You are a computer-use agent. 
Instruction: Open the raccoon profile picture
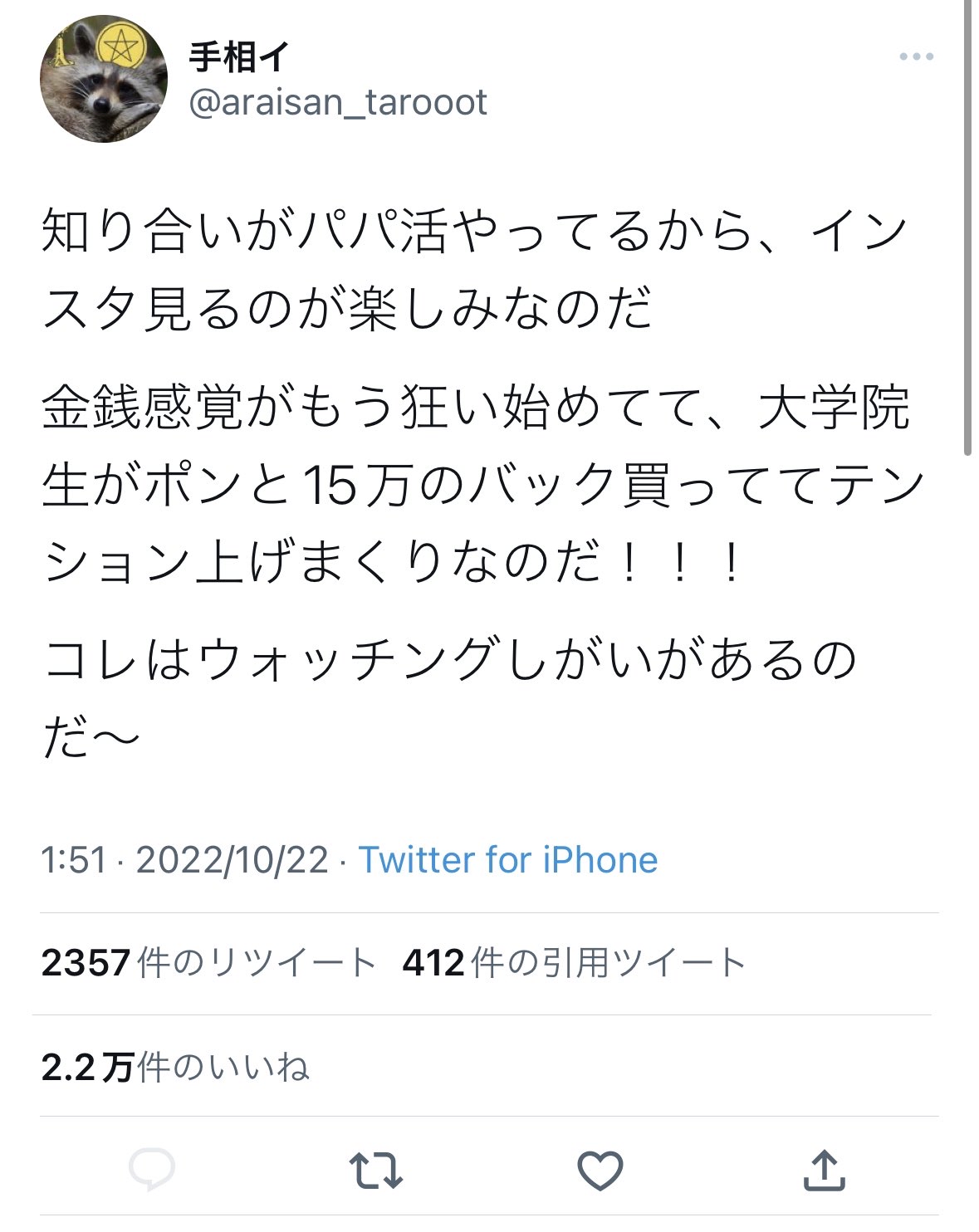(x=104, y=79)
